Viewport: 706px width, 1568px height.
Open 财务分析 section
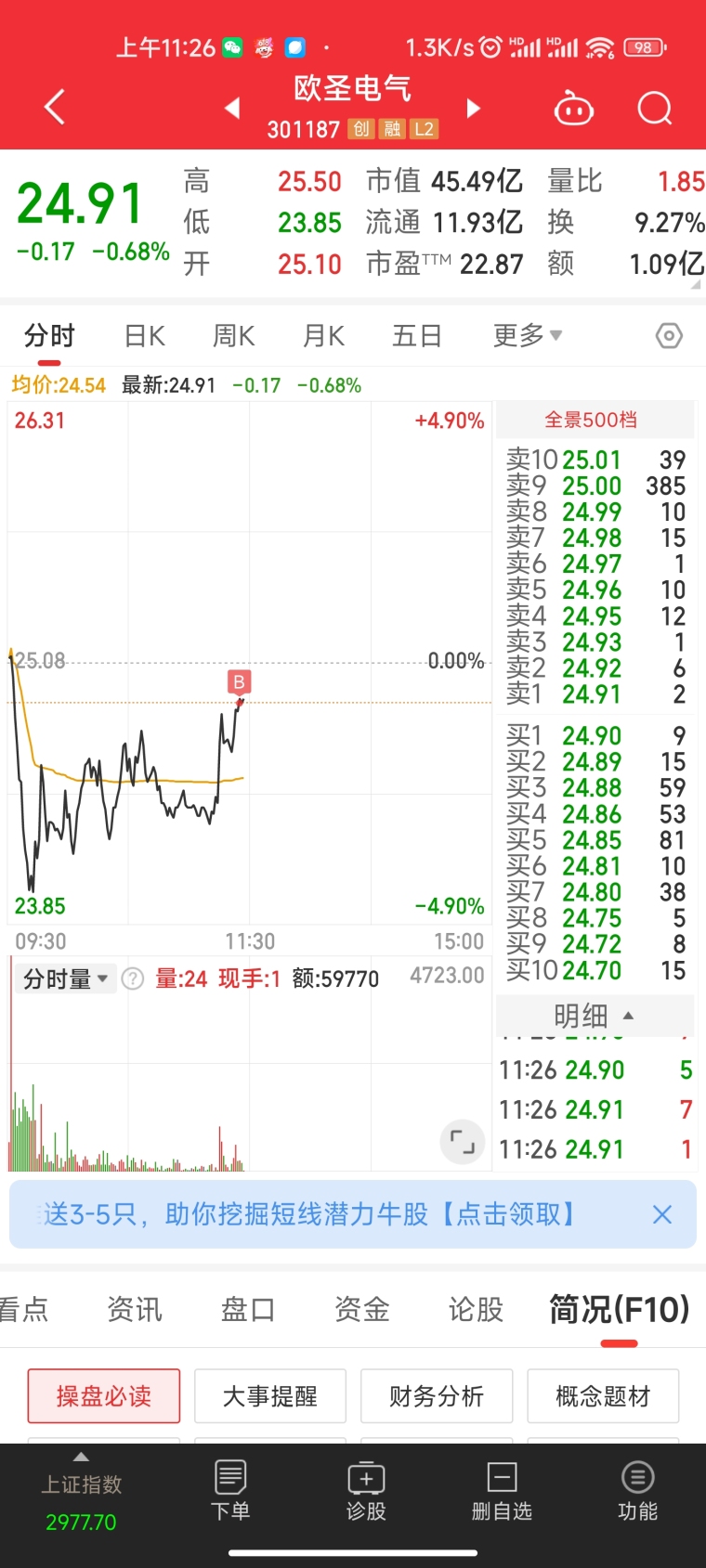437,1396
